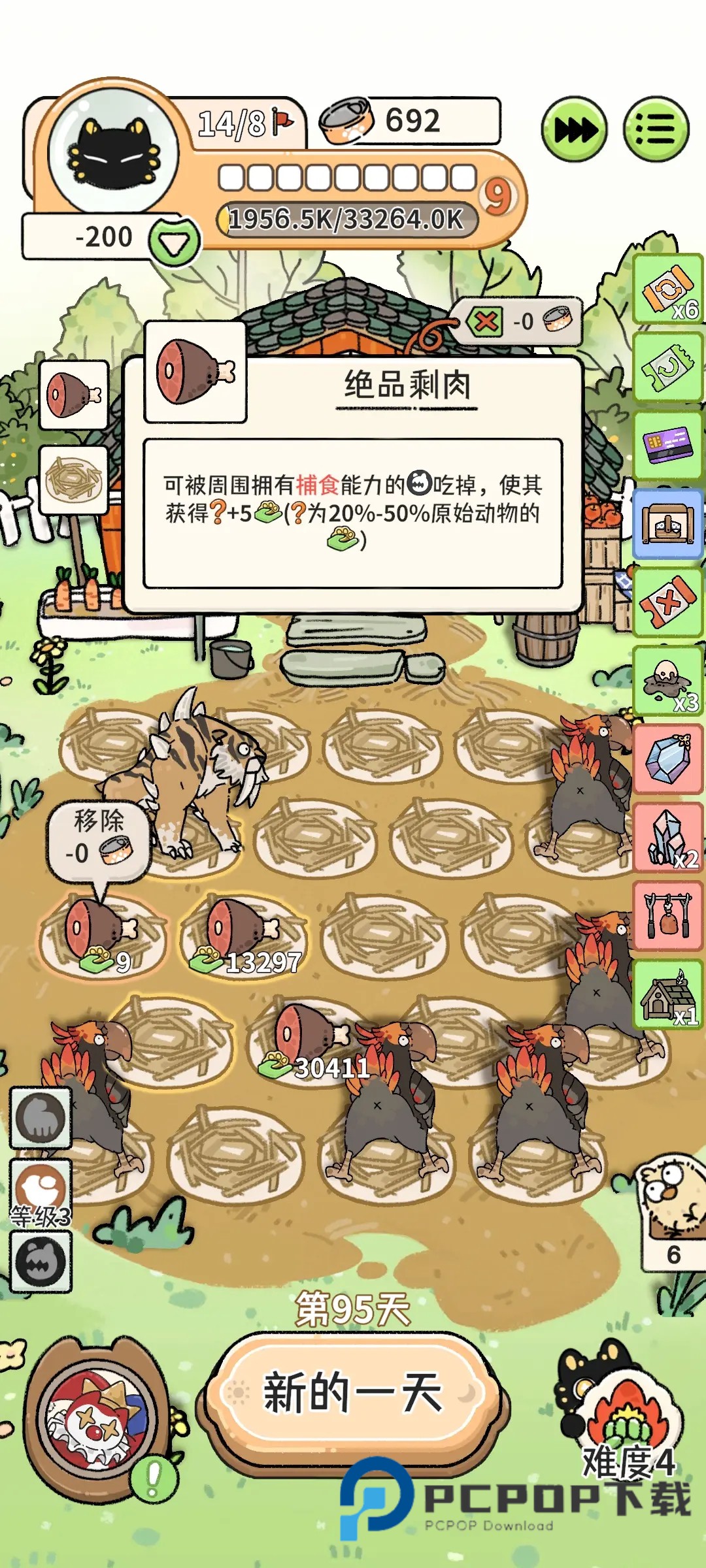Tap the green X cancel button

click(x=485, y=321)
